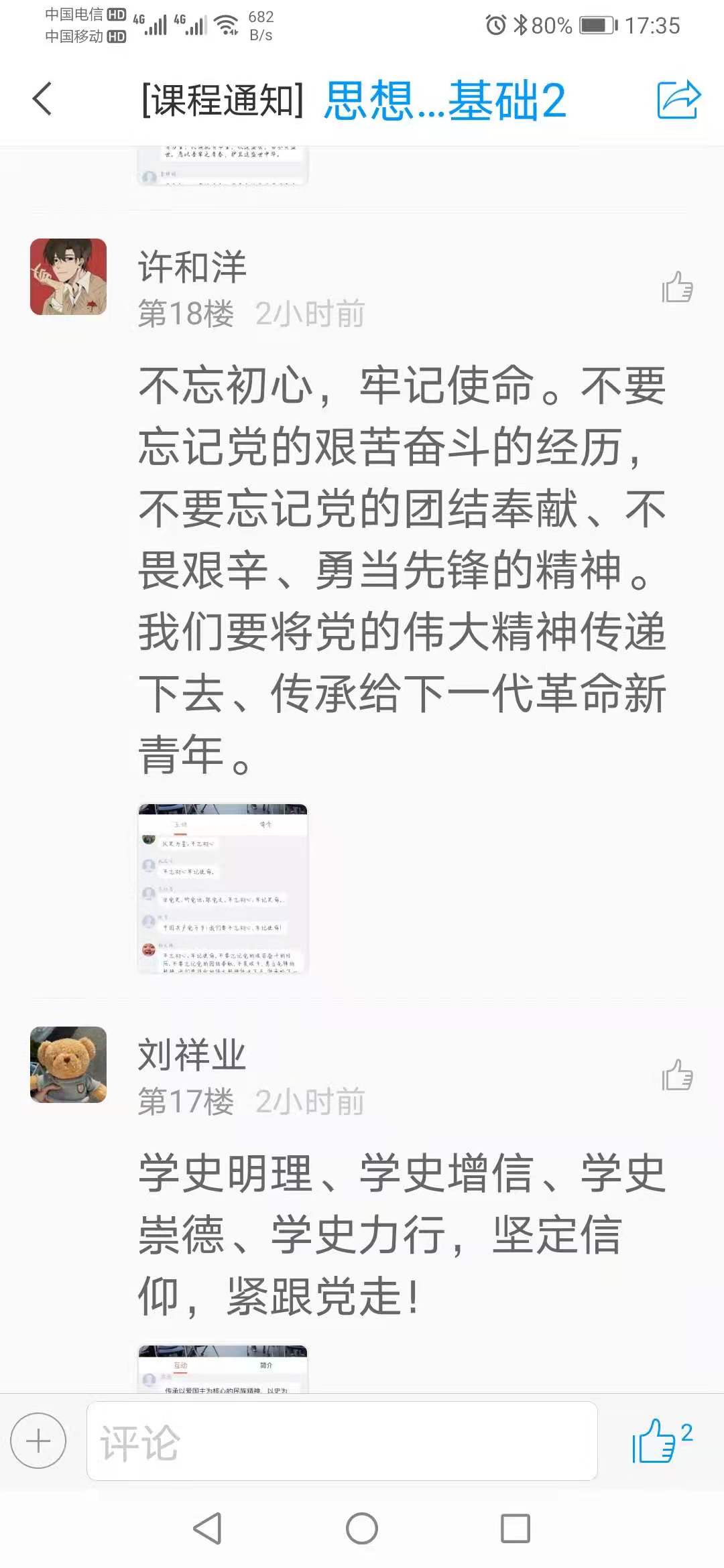Go back from the course notice page
724x1568 pixels.
(42, 99)
